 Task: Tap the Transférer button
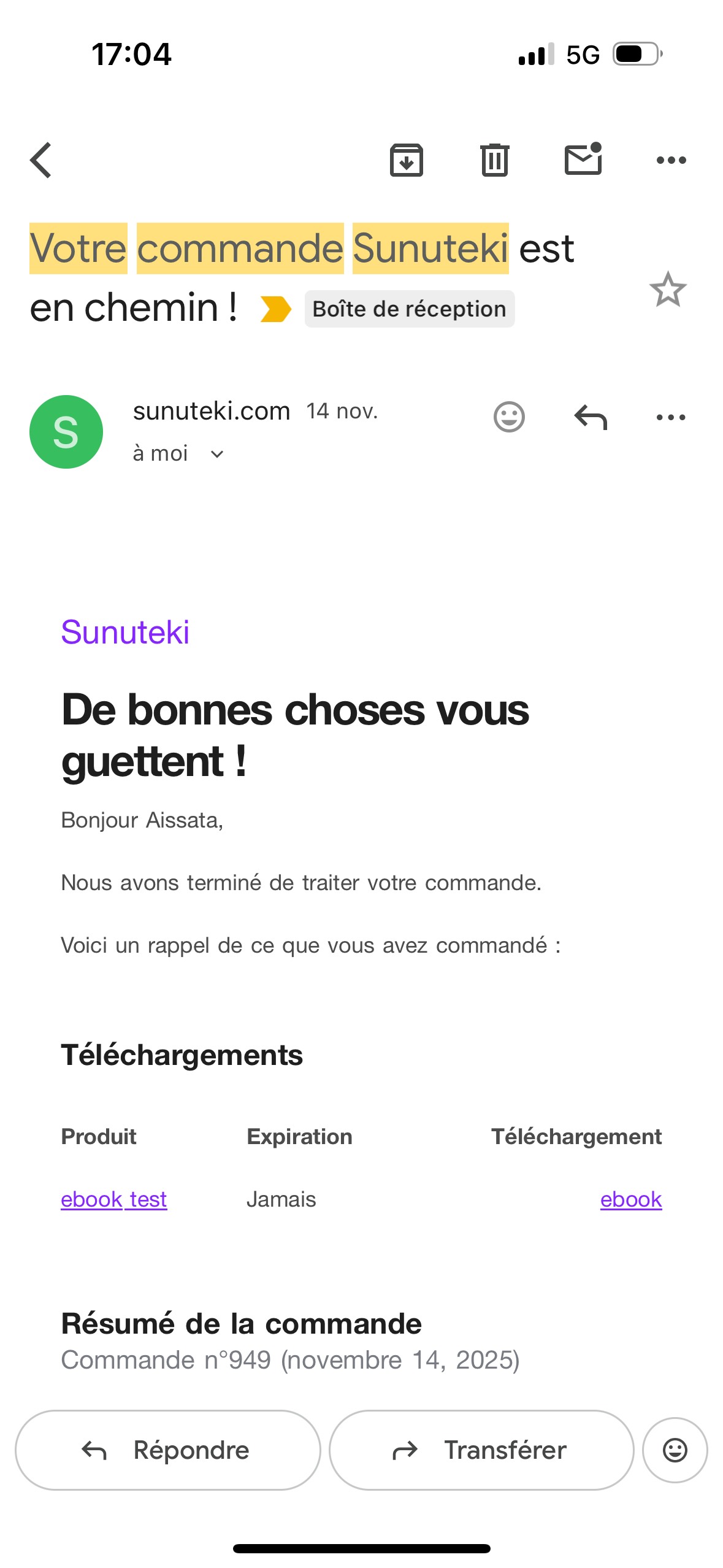coord(481,1450)
